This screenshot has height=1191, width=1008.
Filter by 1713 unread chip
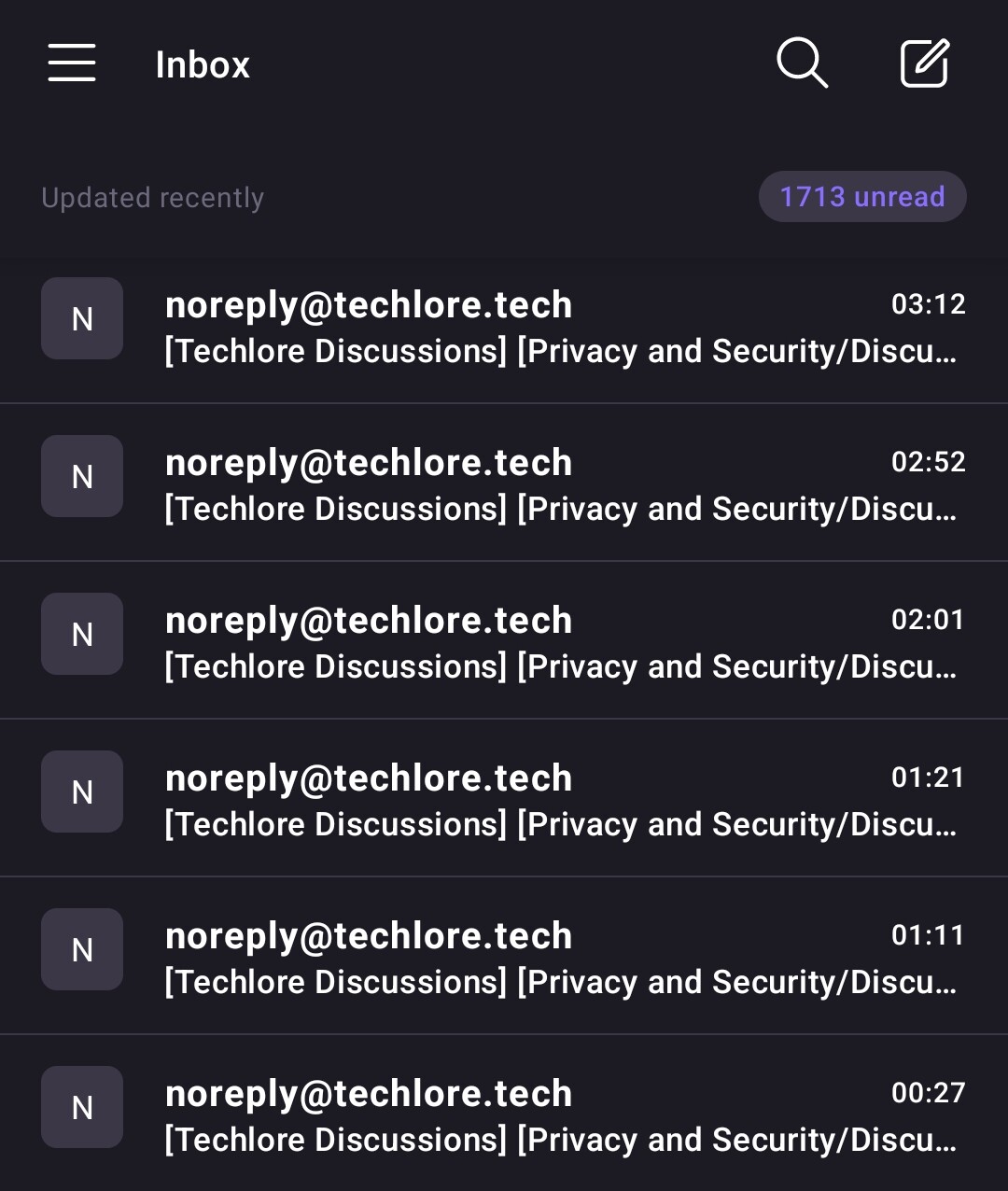(861, 197)
